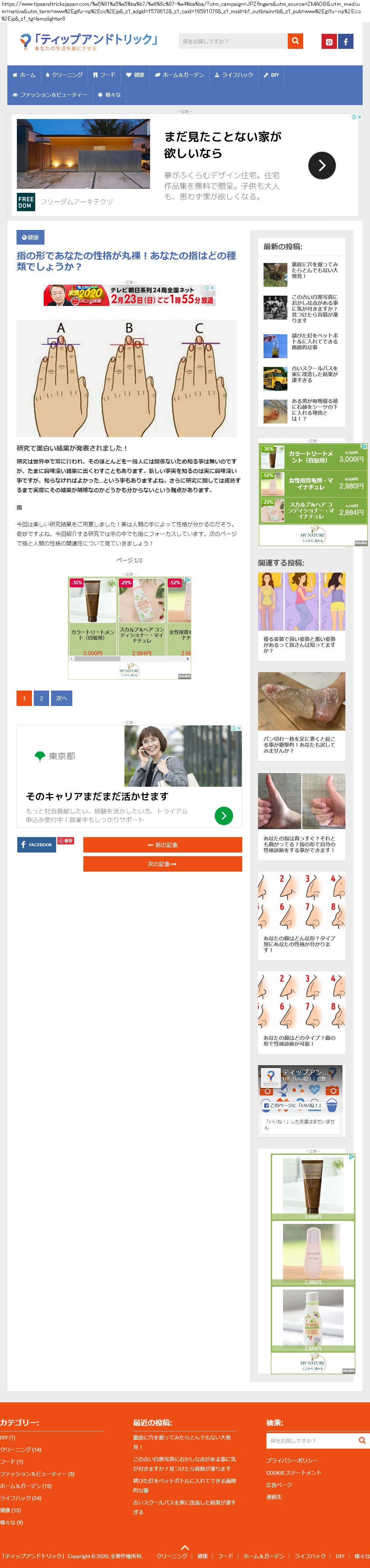Image resolution: width=370 pixels, height=1568 pixels.
Task: Open the Facebook icon in header
Action: (x=345, y=42)
